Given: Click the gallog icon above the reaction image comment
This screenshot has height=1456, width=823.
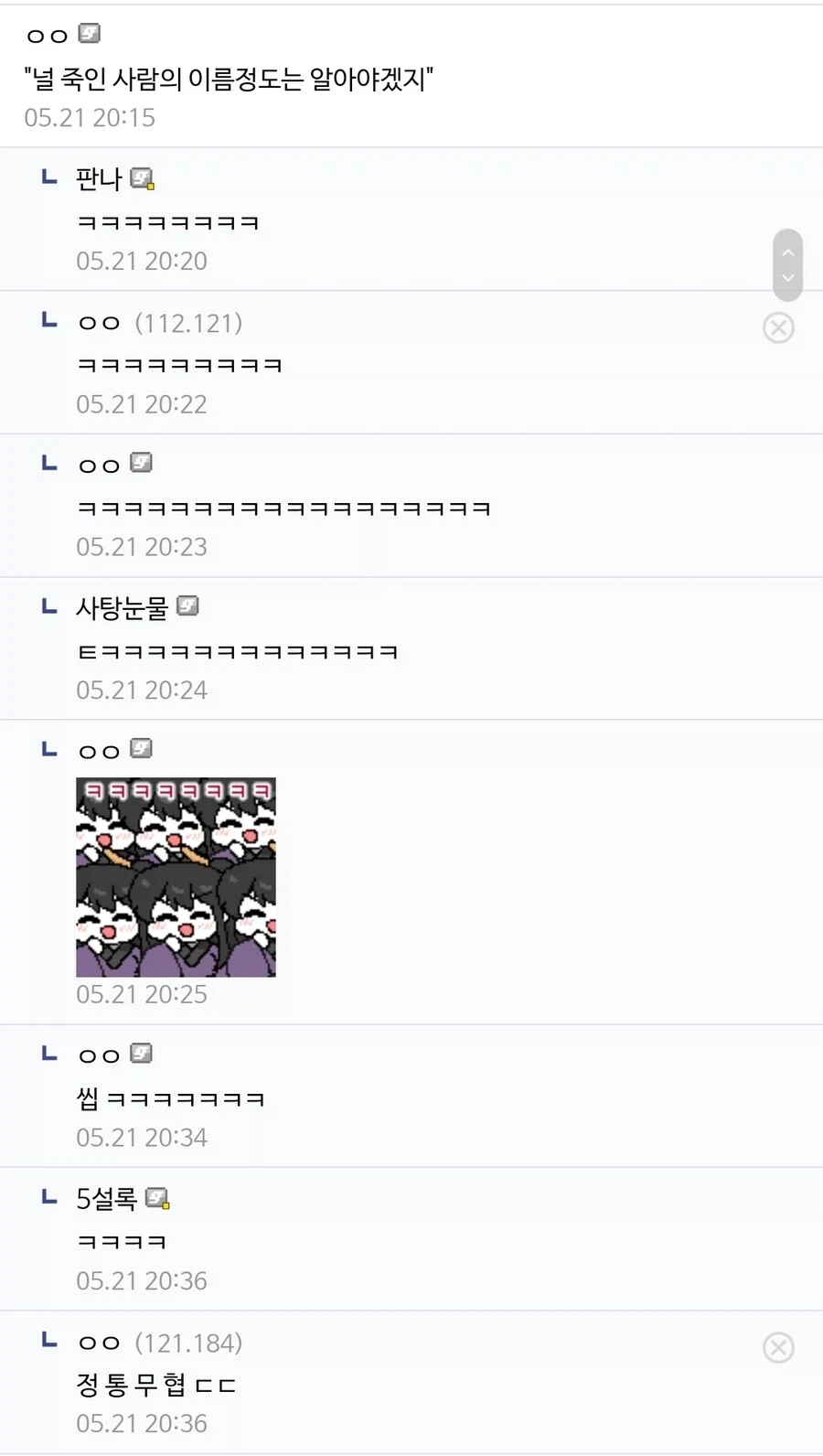Looking at the screenshot, I should point(140,748).
